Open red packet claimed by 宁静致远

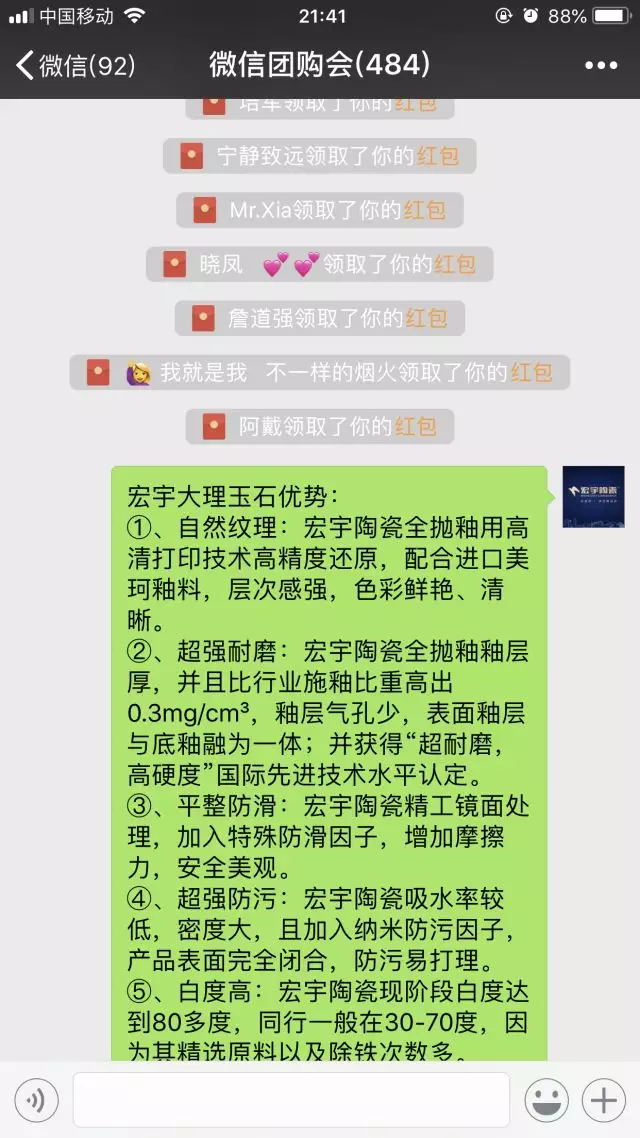pos(437,156)
